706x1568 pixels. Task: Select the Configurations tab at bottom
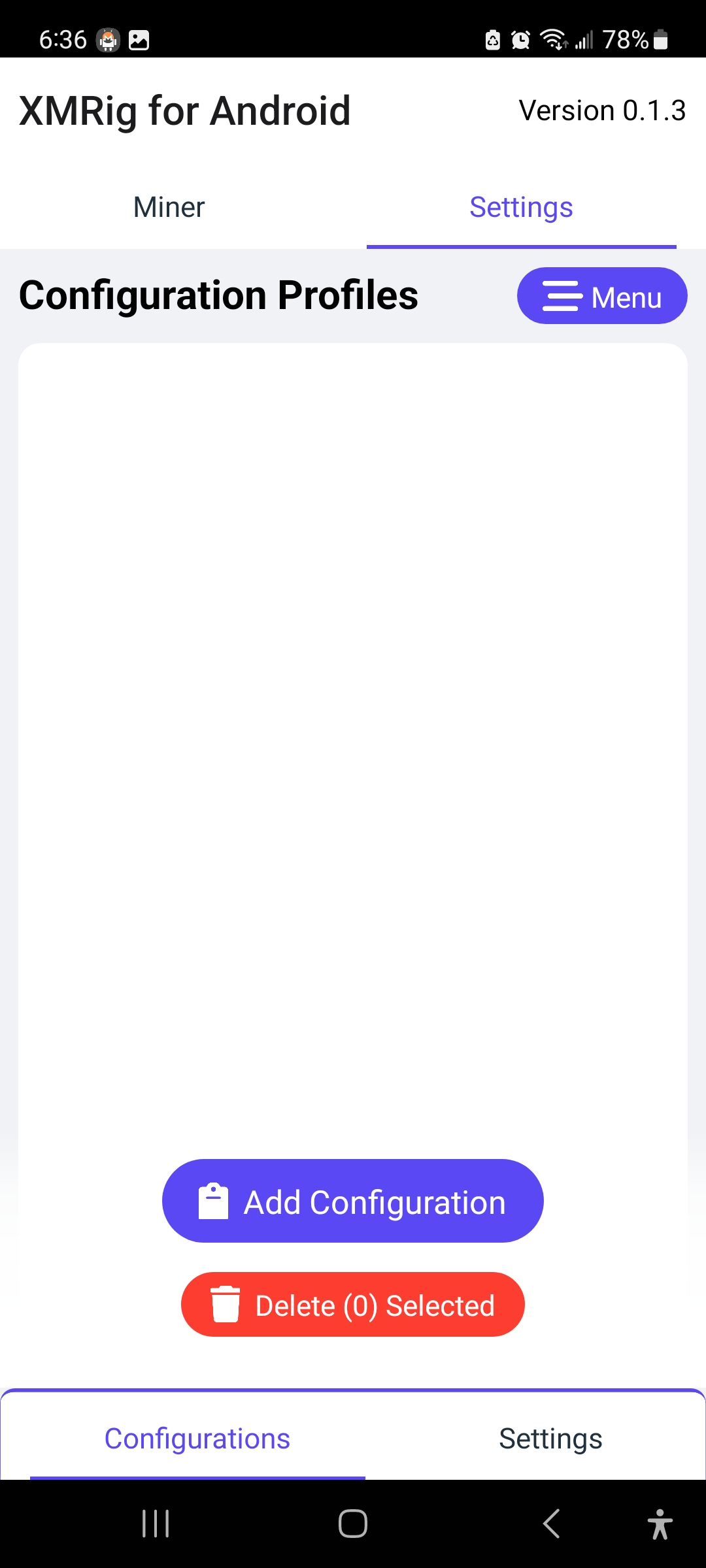click(x=197, y=1437)
